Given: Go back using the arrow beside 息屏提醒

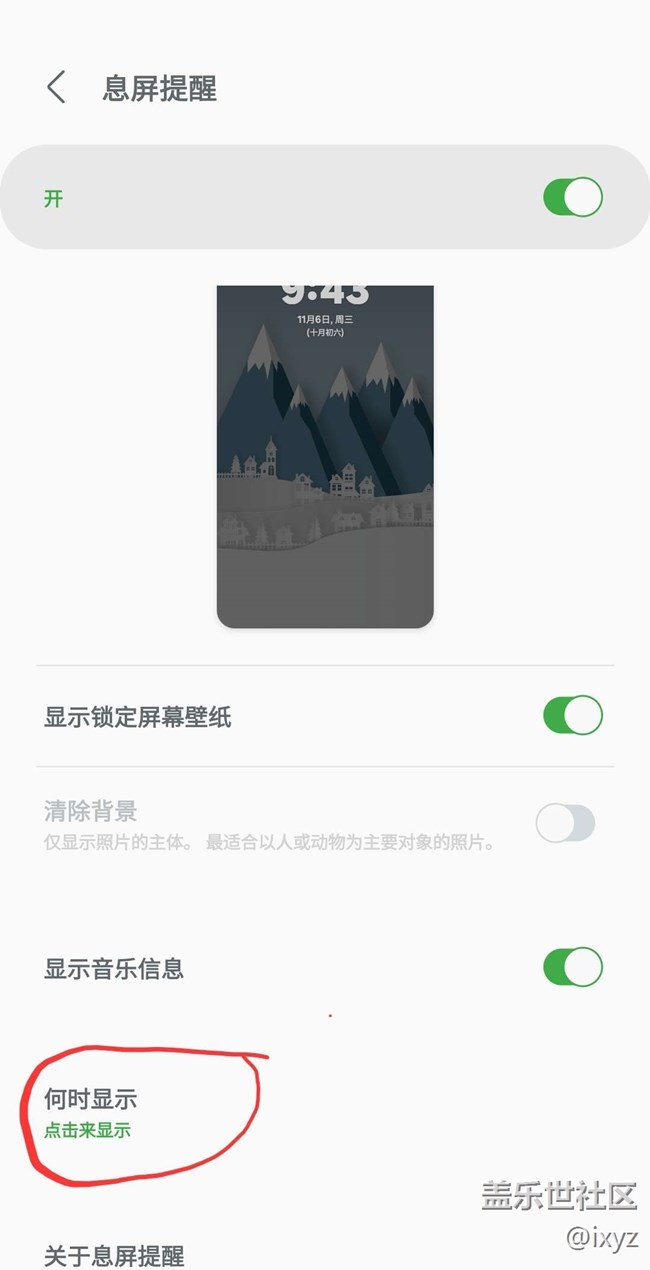Looking at the screenshot, I should coord(56,88).
